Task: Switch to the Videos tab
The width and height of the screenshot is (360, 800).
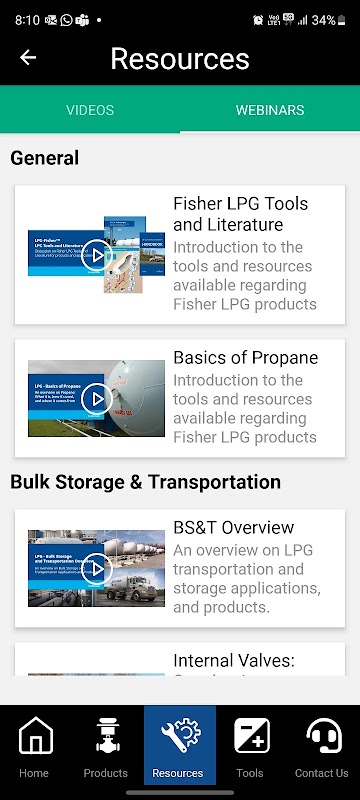Action: 90,110
